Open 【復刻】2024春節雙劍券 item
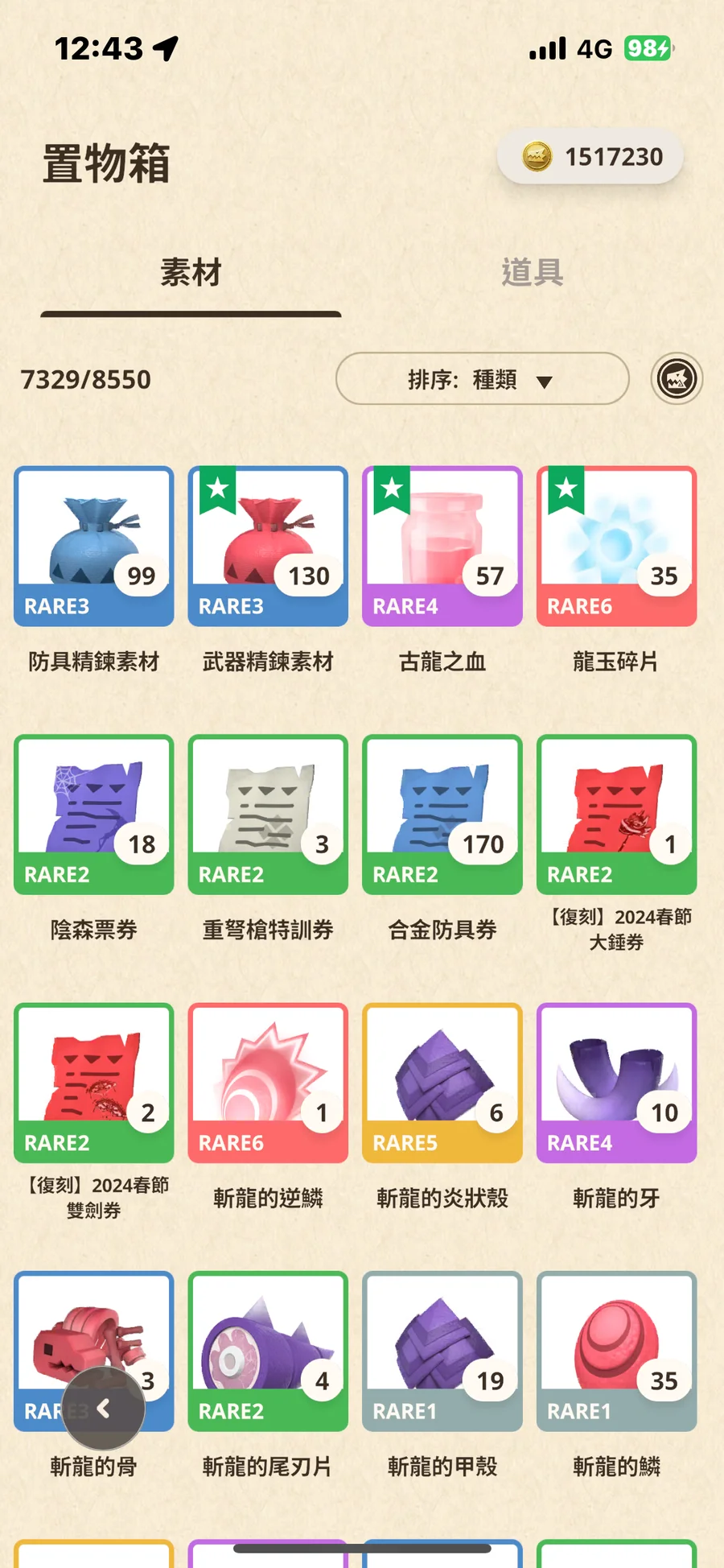 tap(94, 1083)
